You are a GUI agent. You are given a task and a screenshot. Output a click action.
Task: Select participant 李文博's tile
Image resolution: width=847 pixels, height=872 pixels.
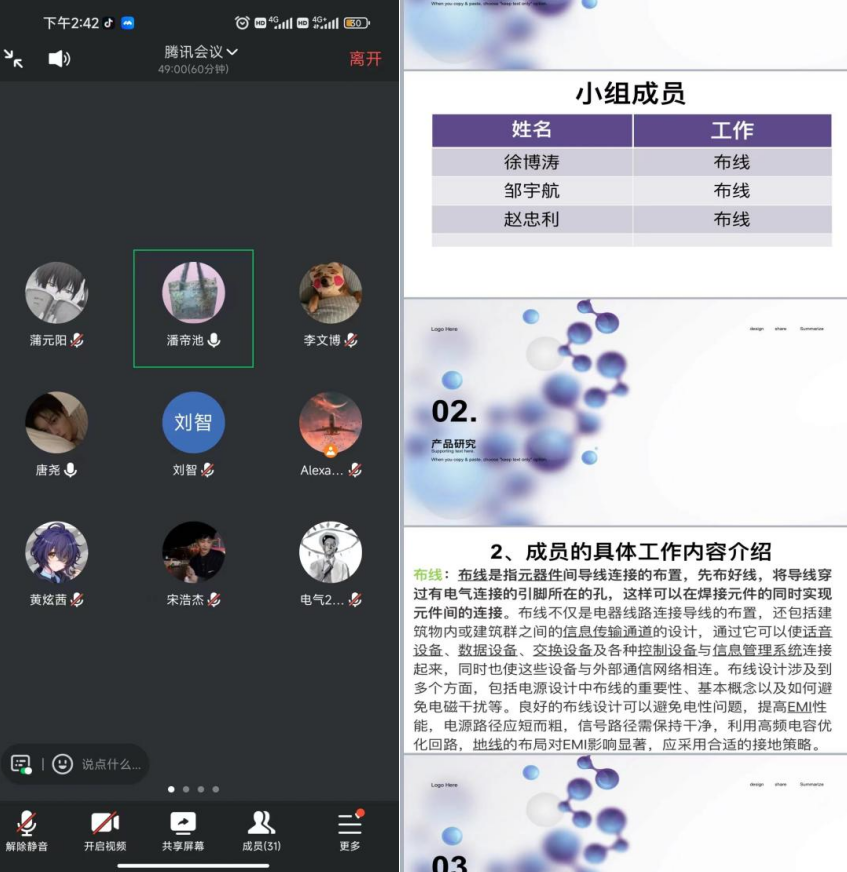point(330,304)
